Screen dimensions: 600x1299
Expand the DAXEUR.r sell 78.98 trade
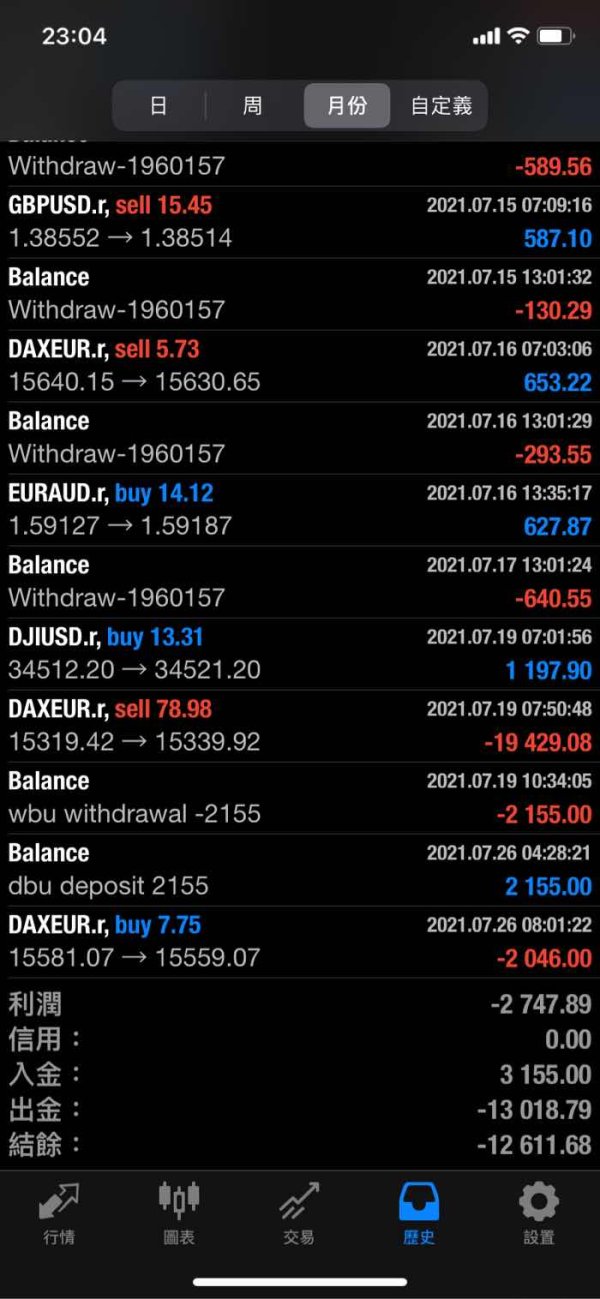tap(300, 726)
